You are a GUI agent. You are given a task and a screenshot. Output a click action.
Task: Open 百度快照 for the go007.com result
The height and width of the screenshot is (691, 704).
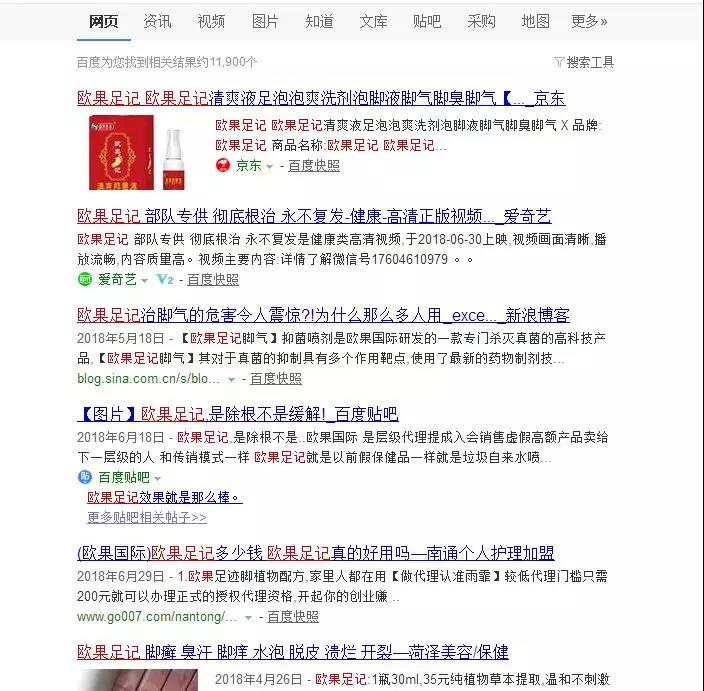292,617
